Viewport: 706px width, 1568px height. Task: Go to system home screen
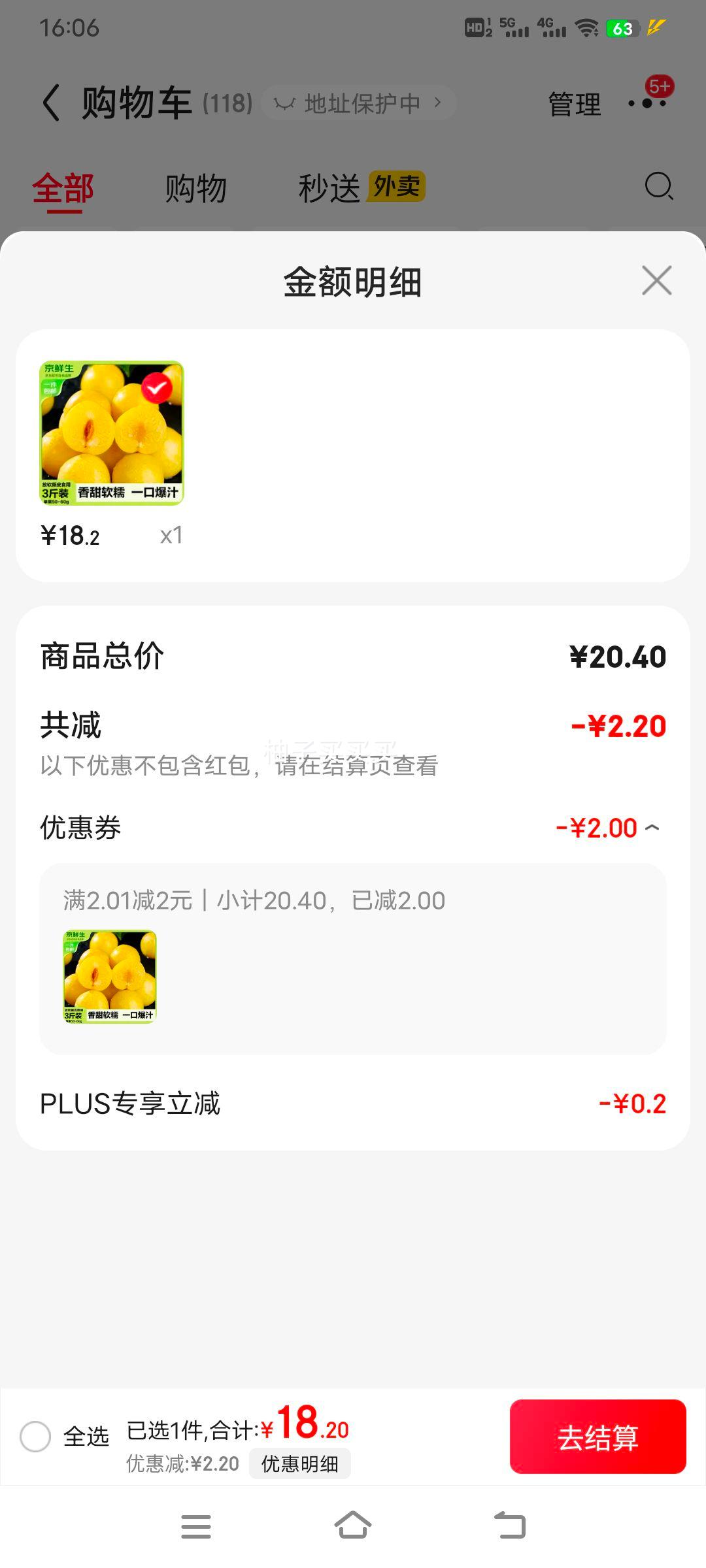353,1526
